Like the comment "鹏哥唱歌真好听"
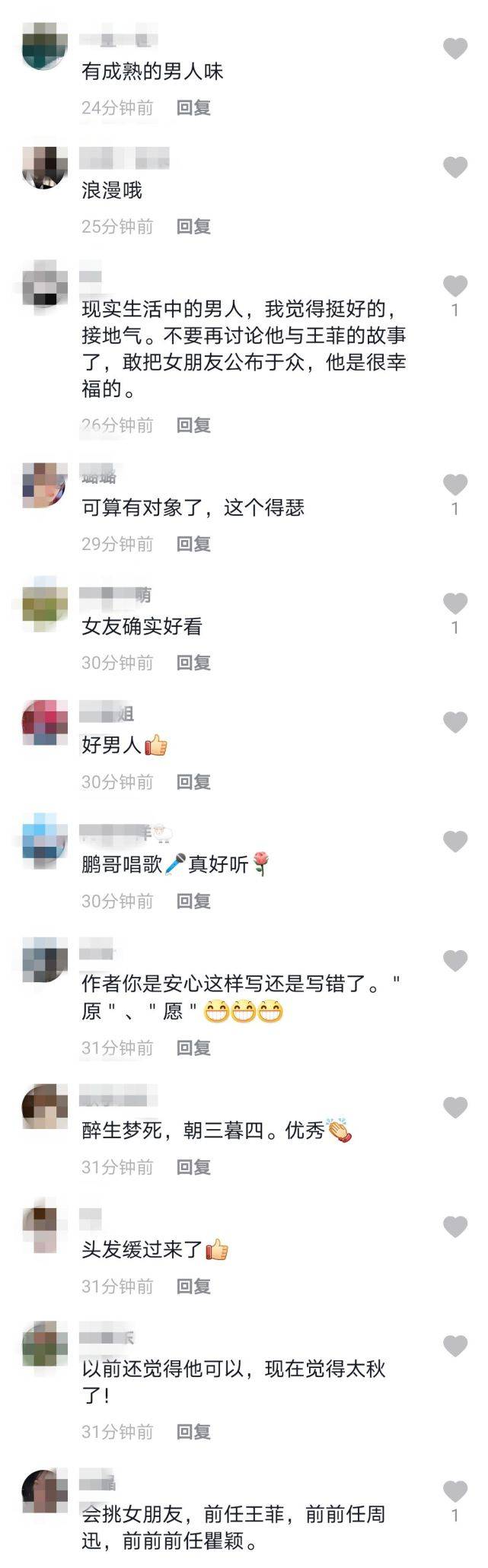Viewport: 488px width, 1568px height. pos(455,841)
